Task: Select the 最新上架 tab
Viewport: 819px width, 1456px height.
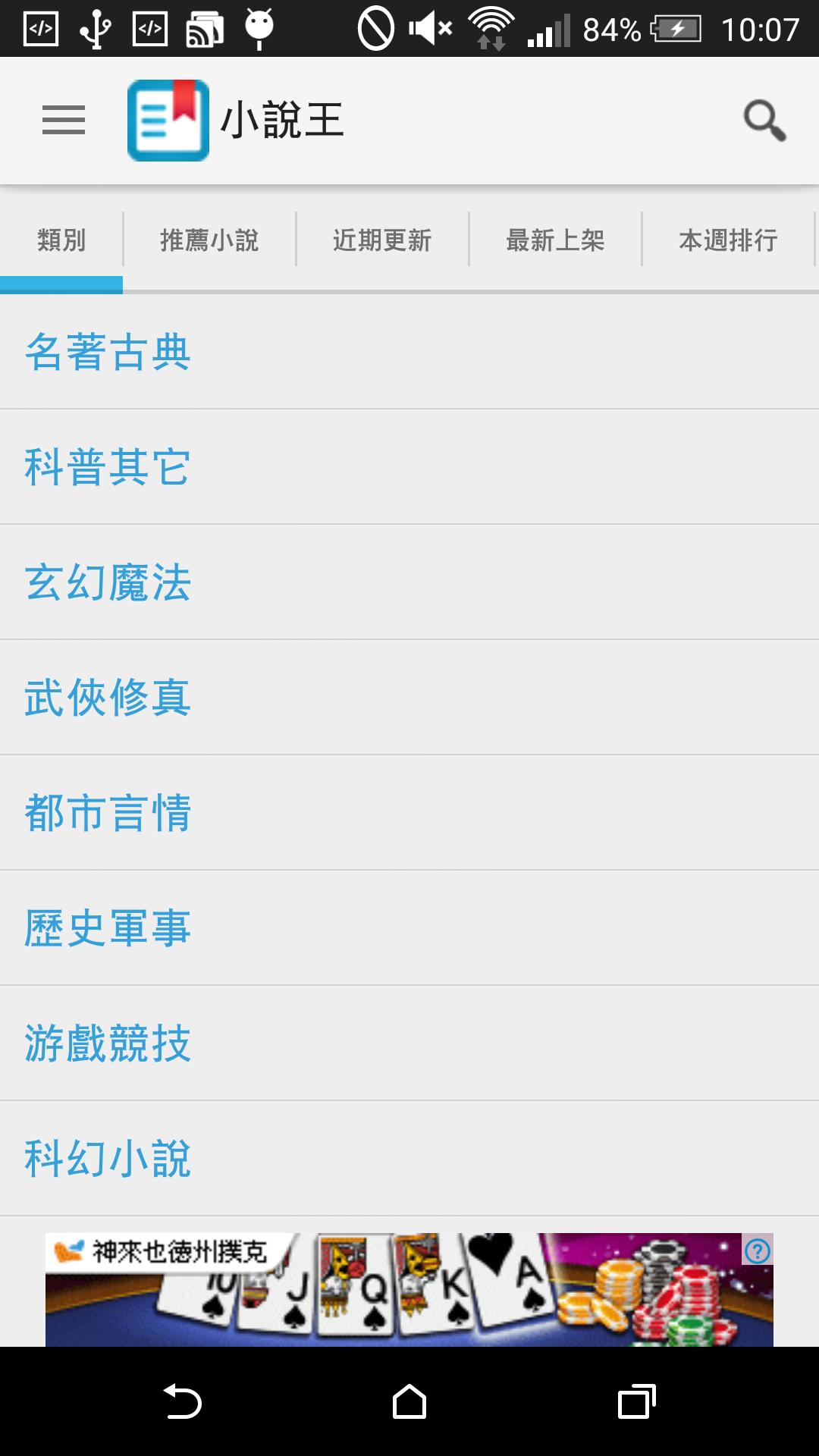Action: pyautogui.click(x=554, y=240)
